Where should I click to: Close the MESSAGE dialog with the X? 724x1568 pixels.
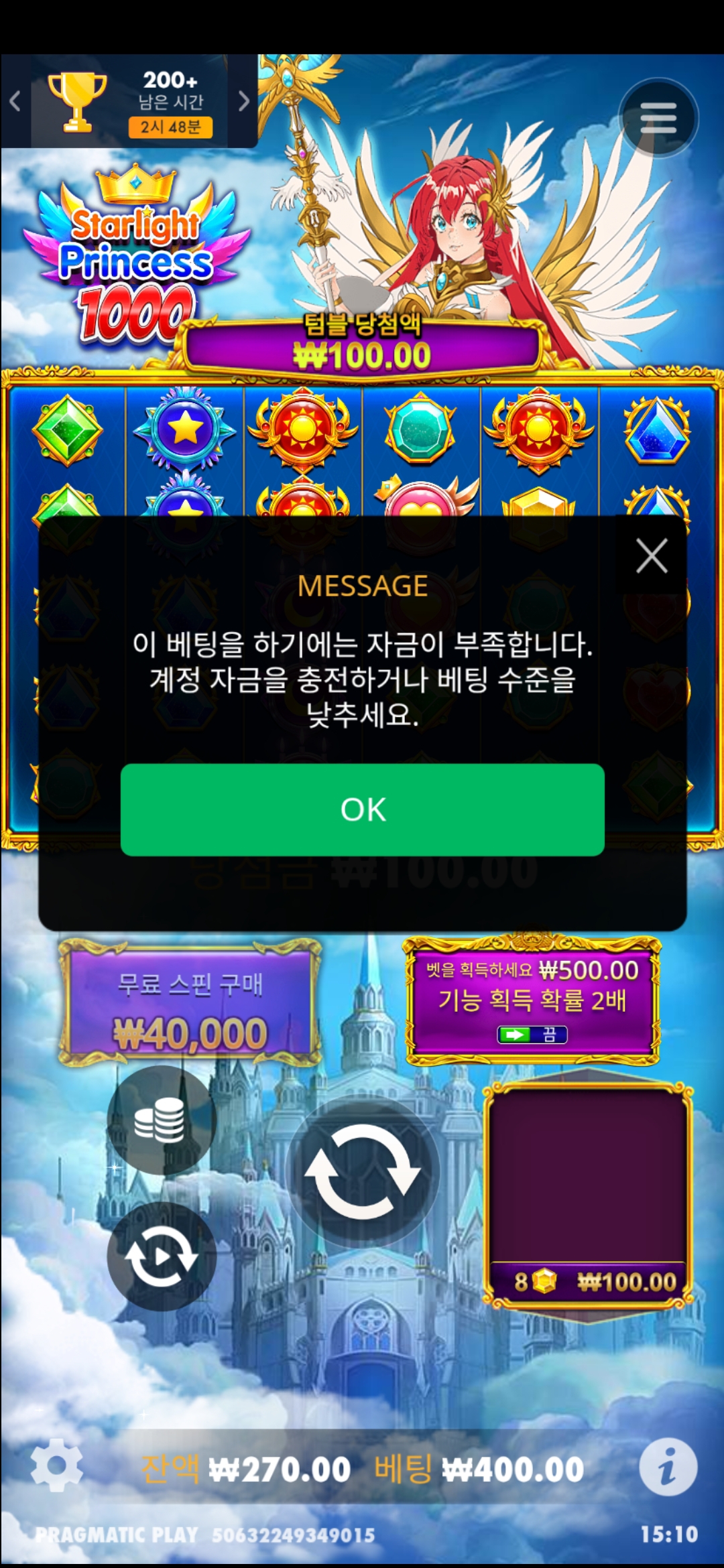pos(652,556)
